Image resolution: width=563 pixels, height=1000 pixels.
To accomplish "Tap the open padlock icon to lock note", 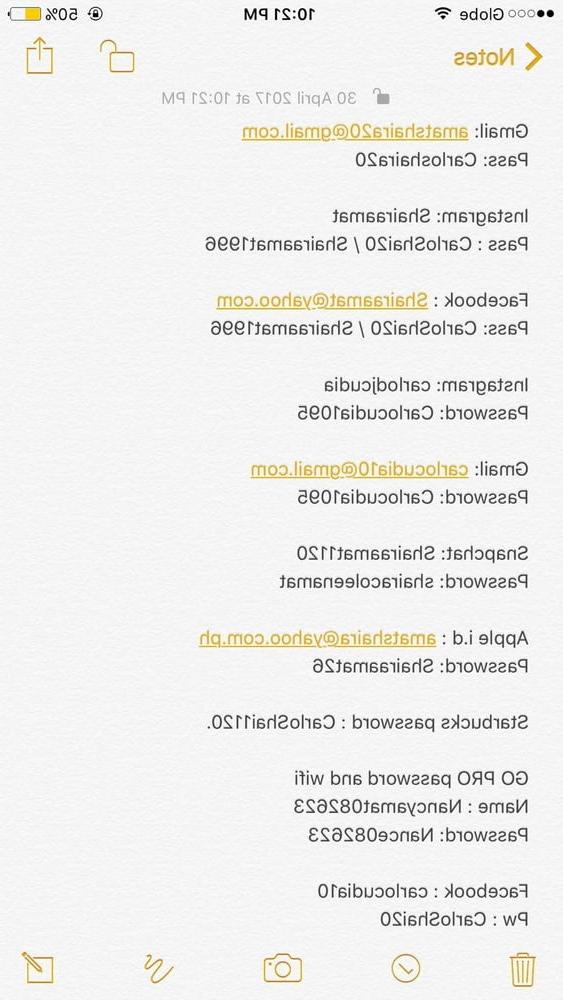I will point(117,56).
